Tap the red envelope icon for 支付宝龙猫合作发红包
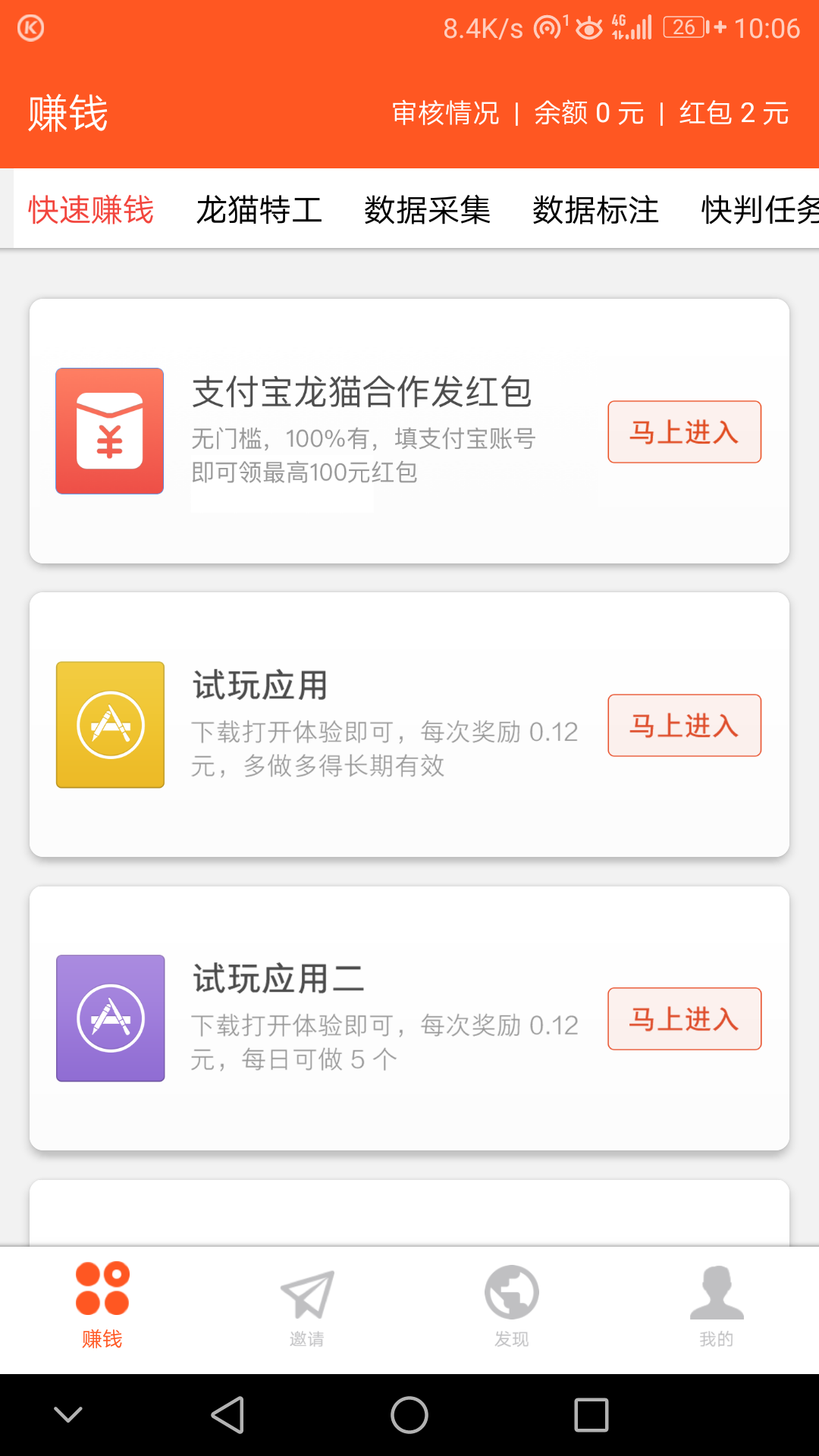Screen dimensions: 819x1456 tap(109, 431)
